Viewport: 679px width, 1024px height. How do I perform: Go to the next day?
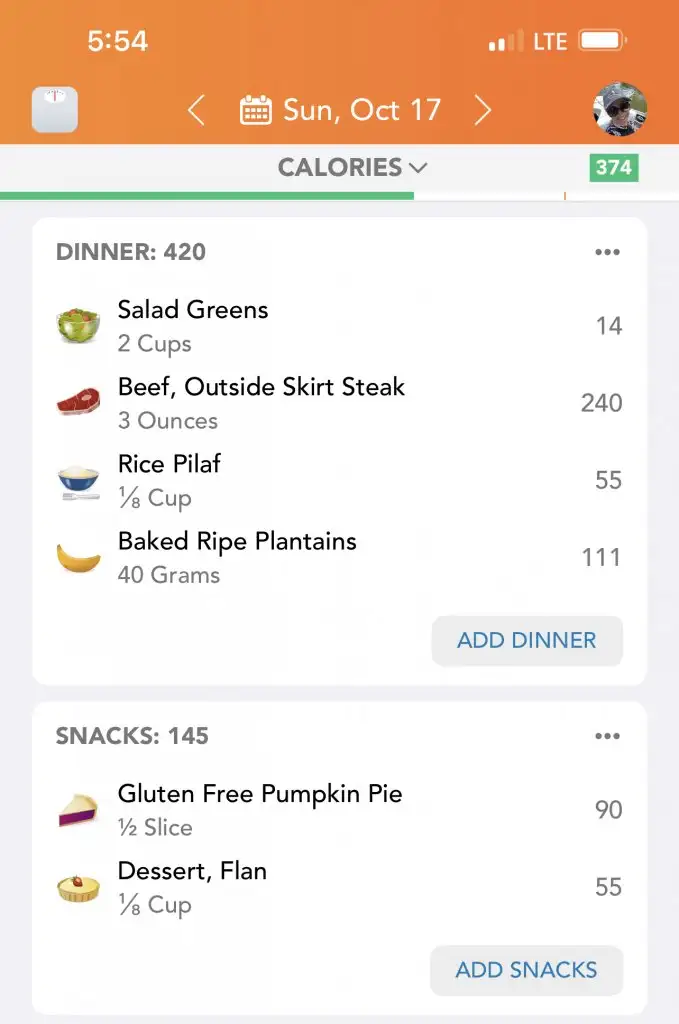(x=483, y=110)
